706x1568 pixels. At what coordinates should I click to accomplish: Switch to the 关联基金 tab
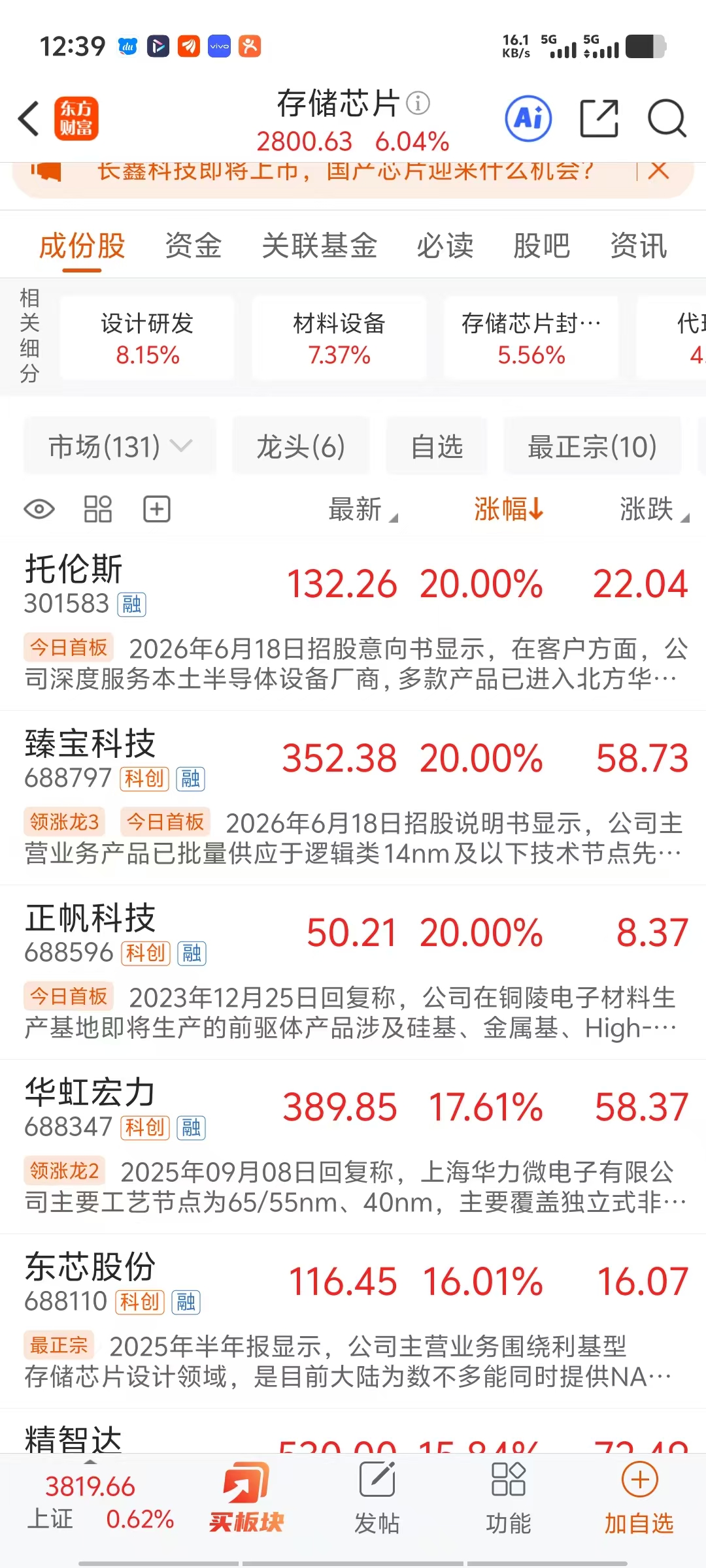pos(320,246)
